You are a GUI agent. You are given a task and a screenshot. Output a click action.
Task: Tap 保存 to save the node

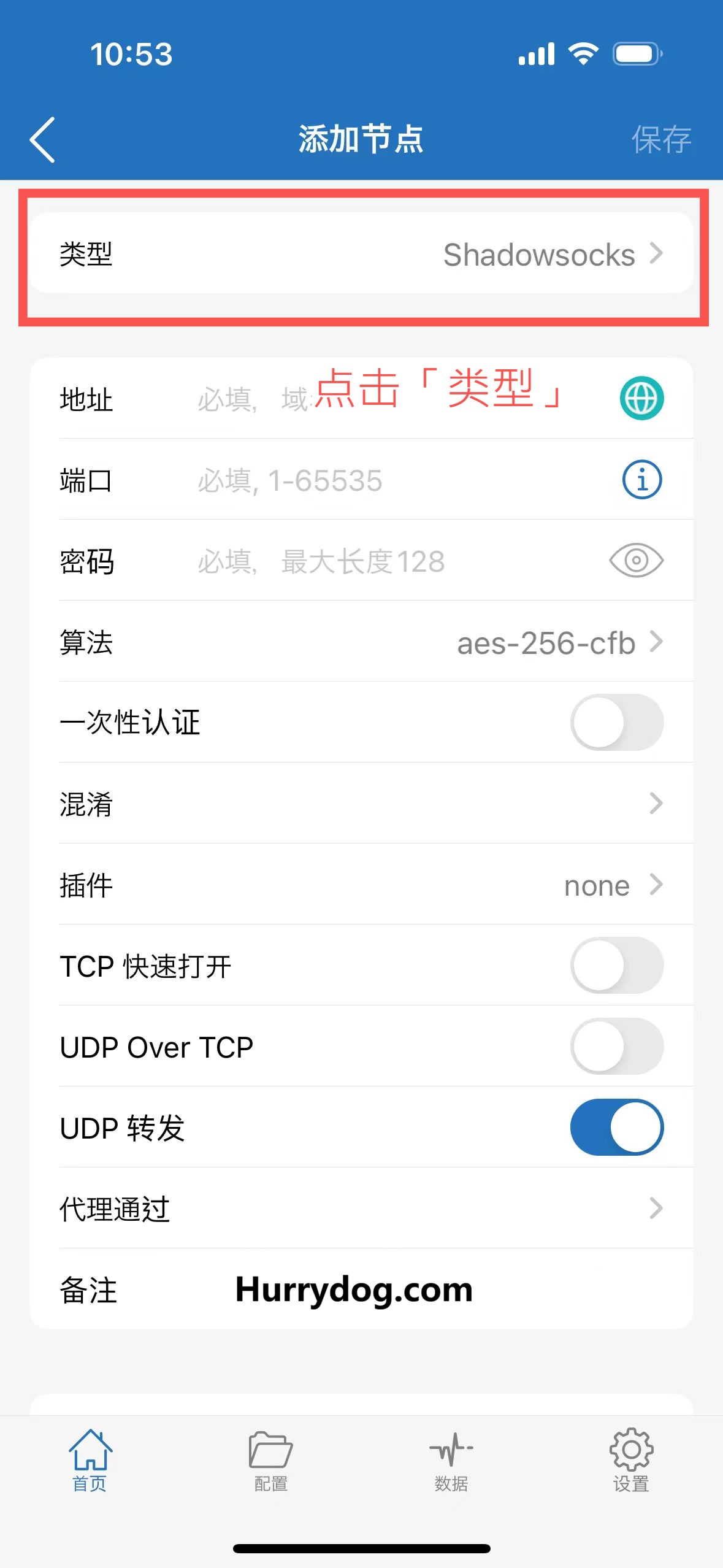(x=660, y=139)
